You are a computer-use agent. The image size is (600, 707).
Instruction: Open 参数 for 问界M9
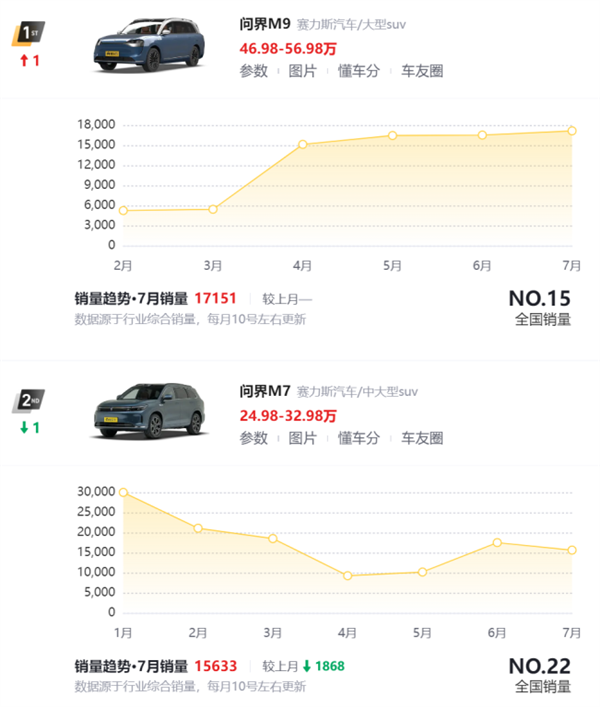[254, 71]
